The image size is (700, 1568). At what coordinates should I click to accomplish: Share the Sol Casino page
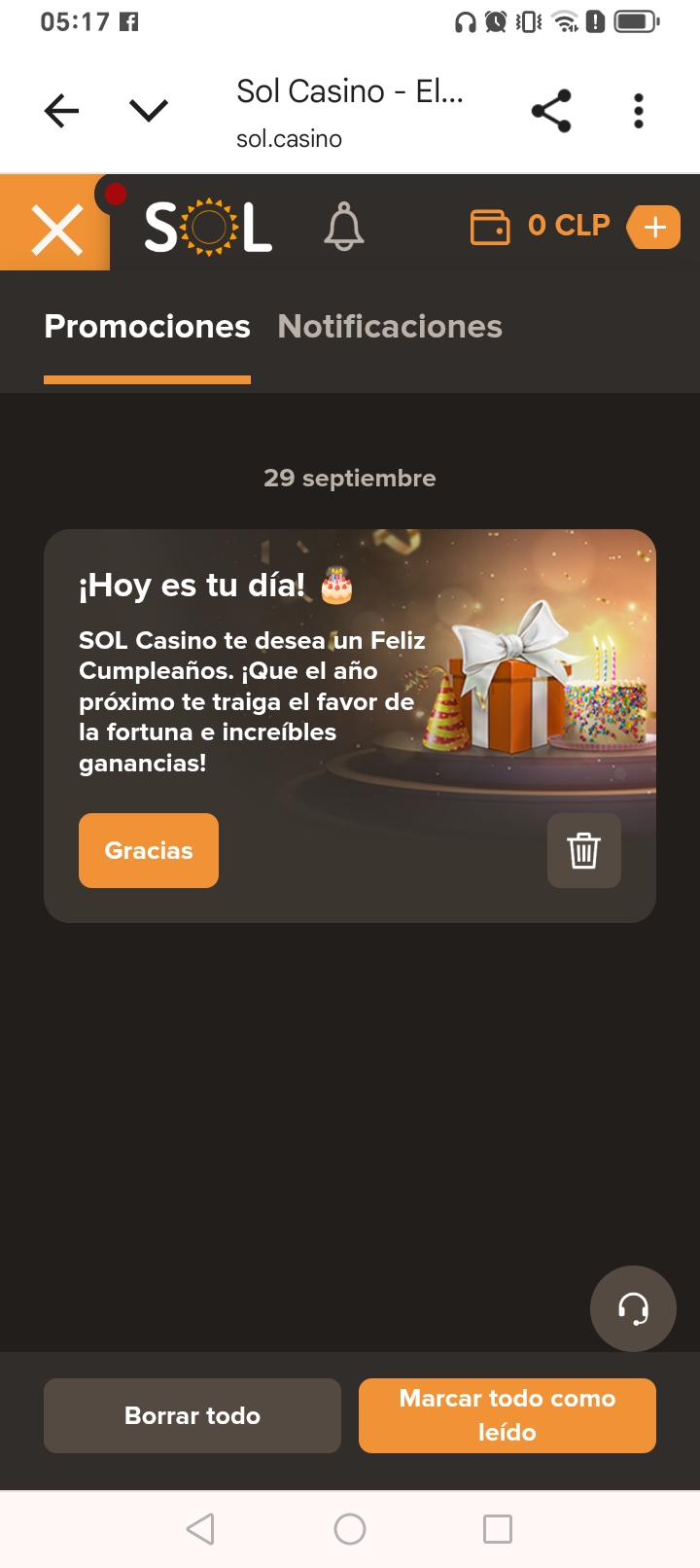551,111
